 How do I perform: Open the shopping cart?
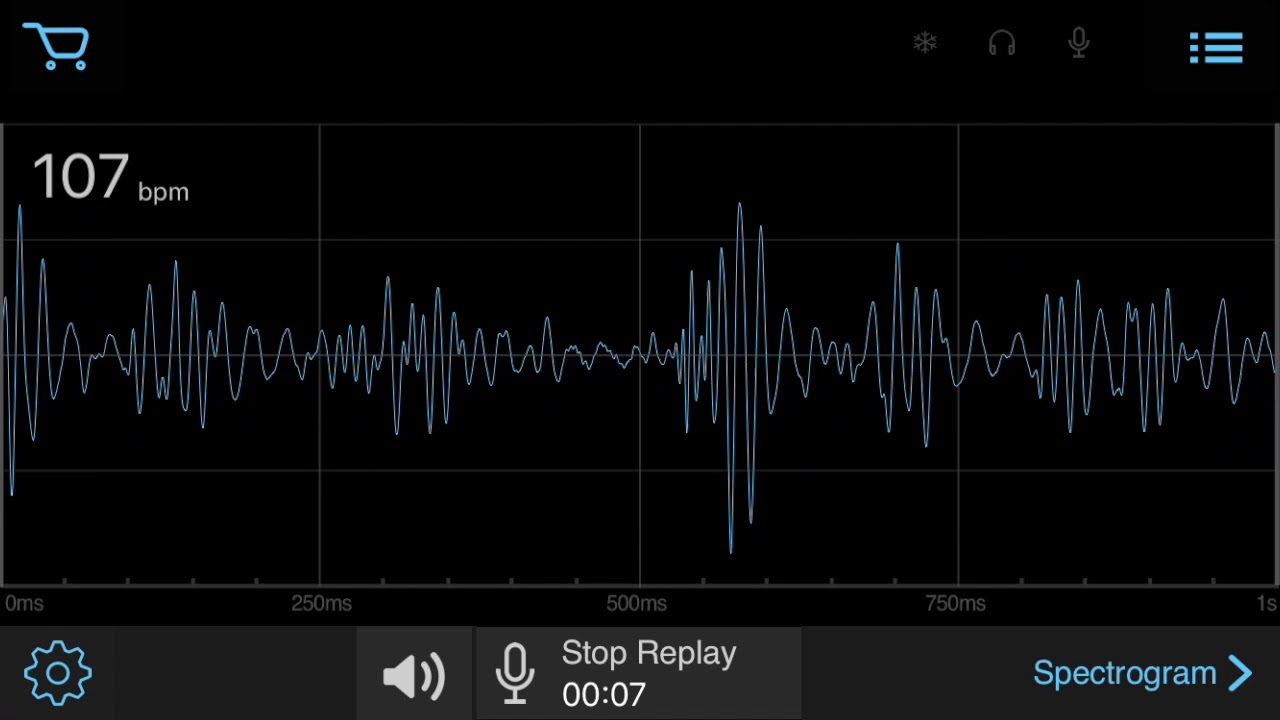pos(57,47)
